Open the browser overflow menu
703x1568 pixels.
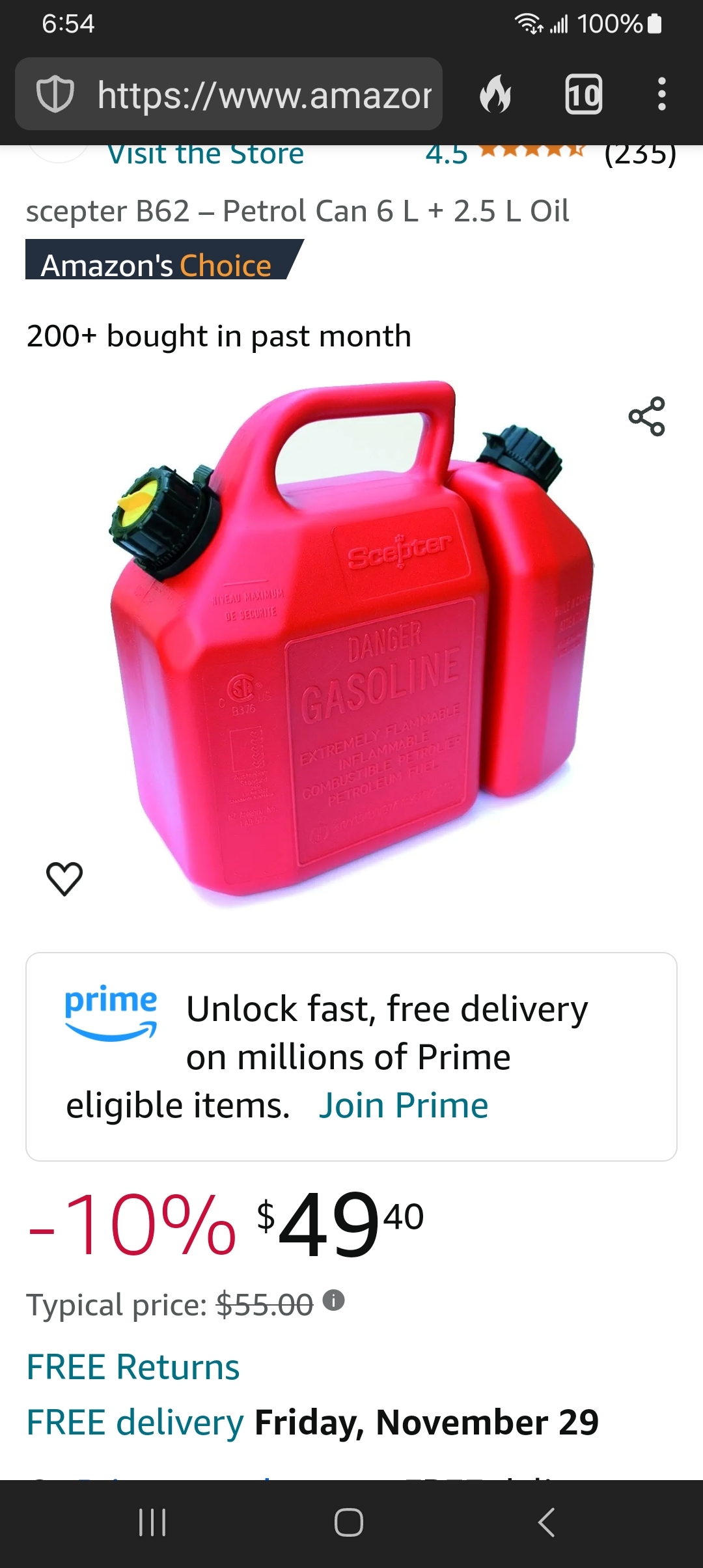[661, 94]
